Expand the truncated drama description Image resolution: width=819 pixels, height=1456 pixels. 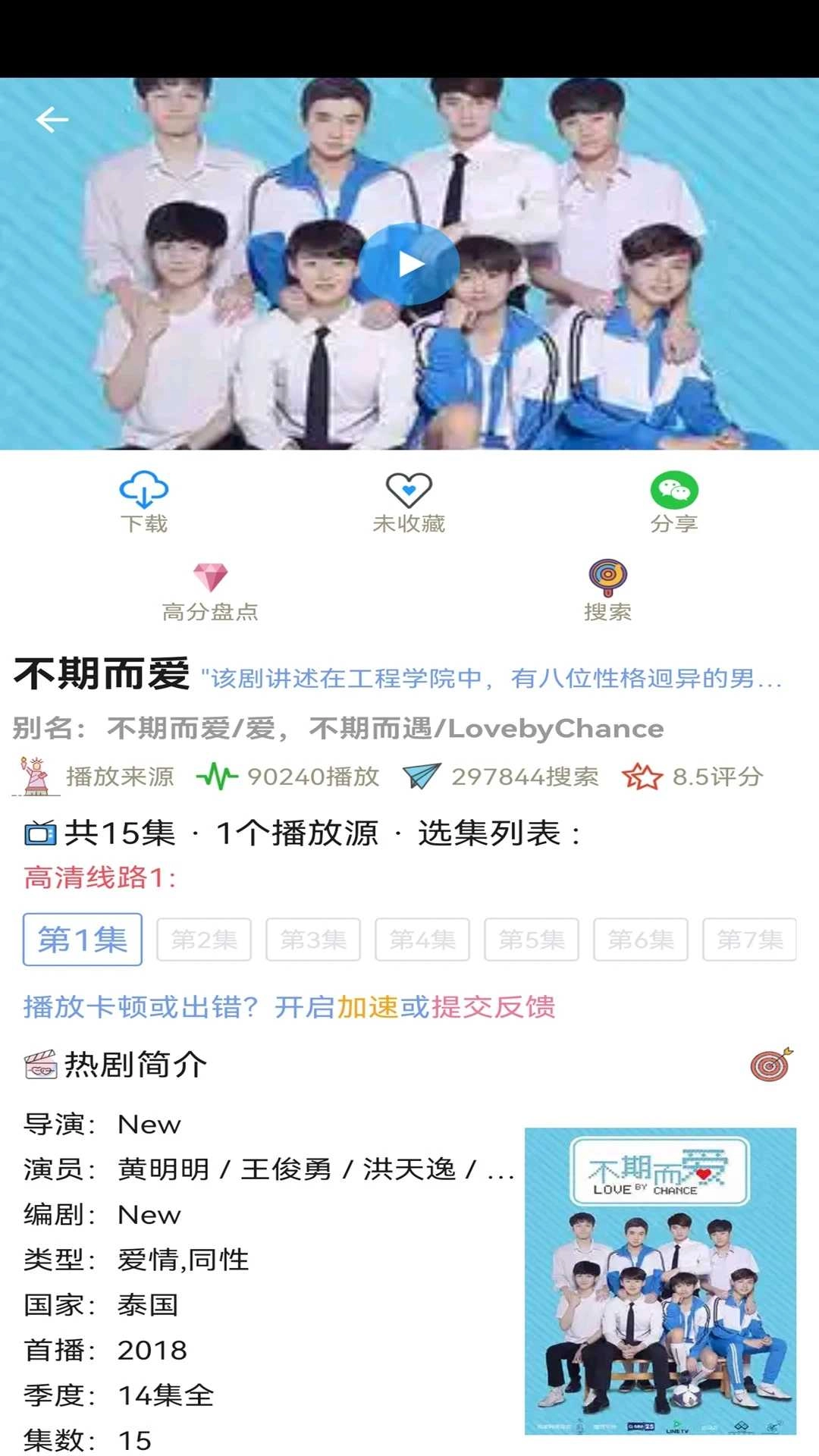point(493,678)
